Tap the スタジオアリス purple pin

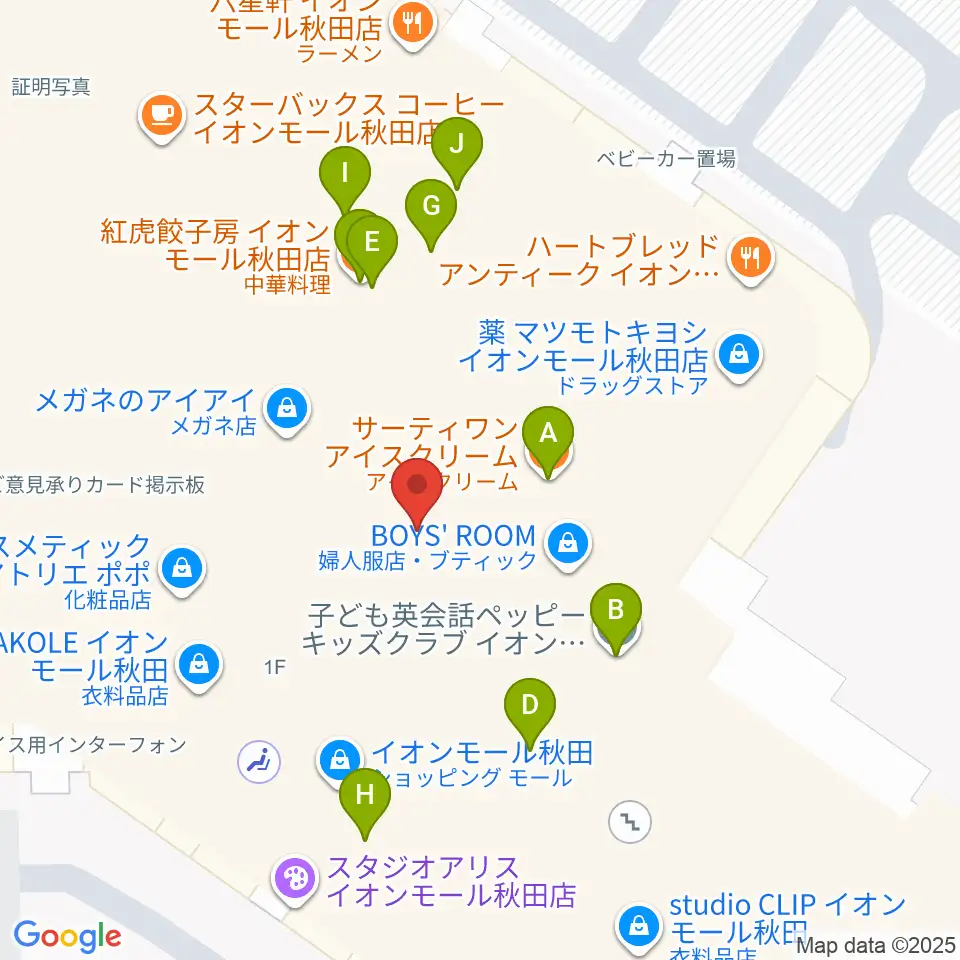[x=295, y=880]
